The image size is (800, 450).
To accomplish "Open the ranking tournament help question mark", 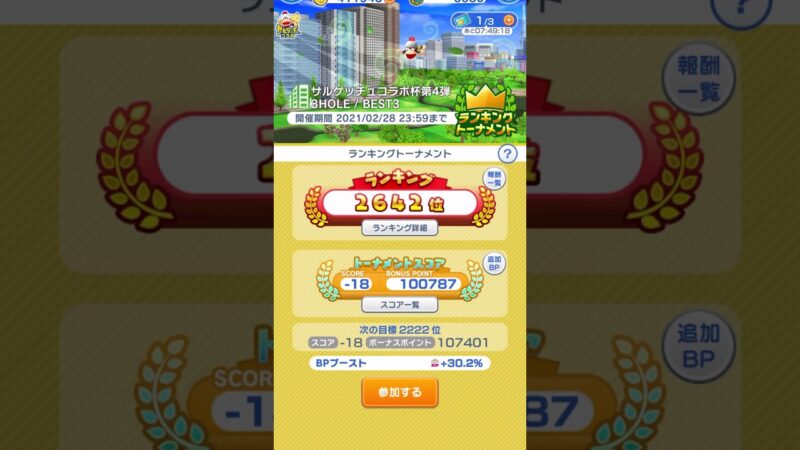I will 507,154.
